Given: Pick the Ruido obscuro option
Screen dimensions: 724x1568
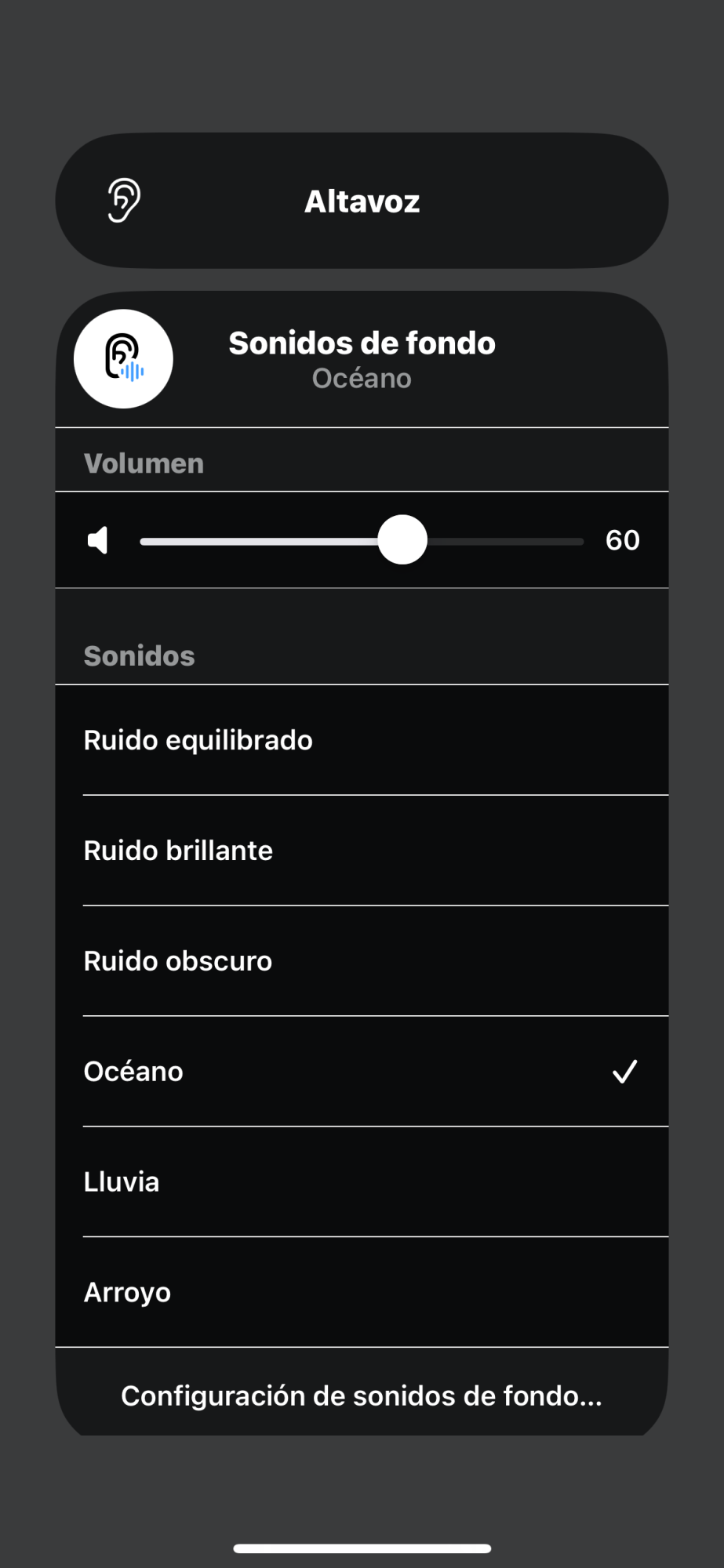Looking at the screenshot, I should pyautogui.click(x=362, y=961).
